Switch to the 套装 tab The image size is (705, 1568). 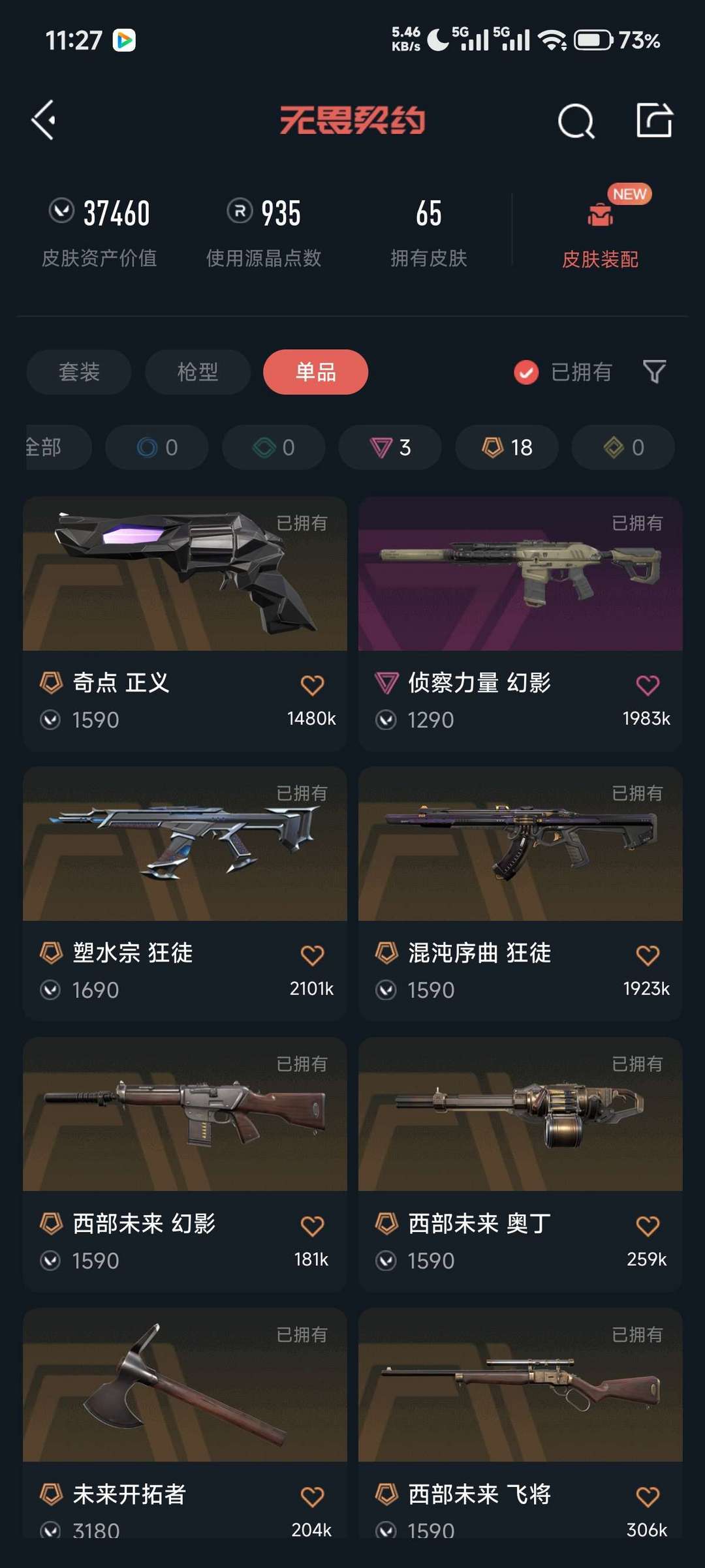pyautogui.click(x=78, y=372)
